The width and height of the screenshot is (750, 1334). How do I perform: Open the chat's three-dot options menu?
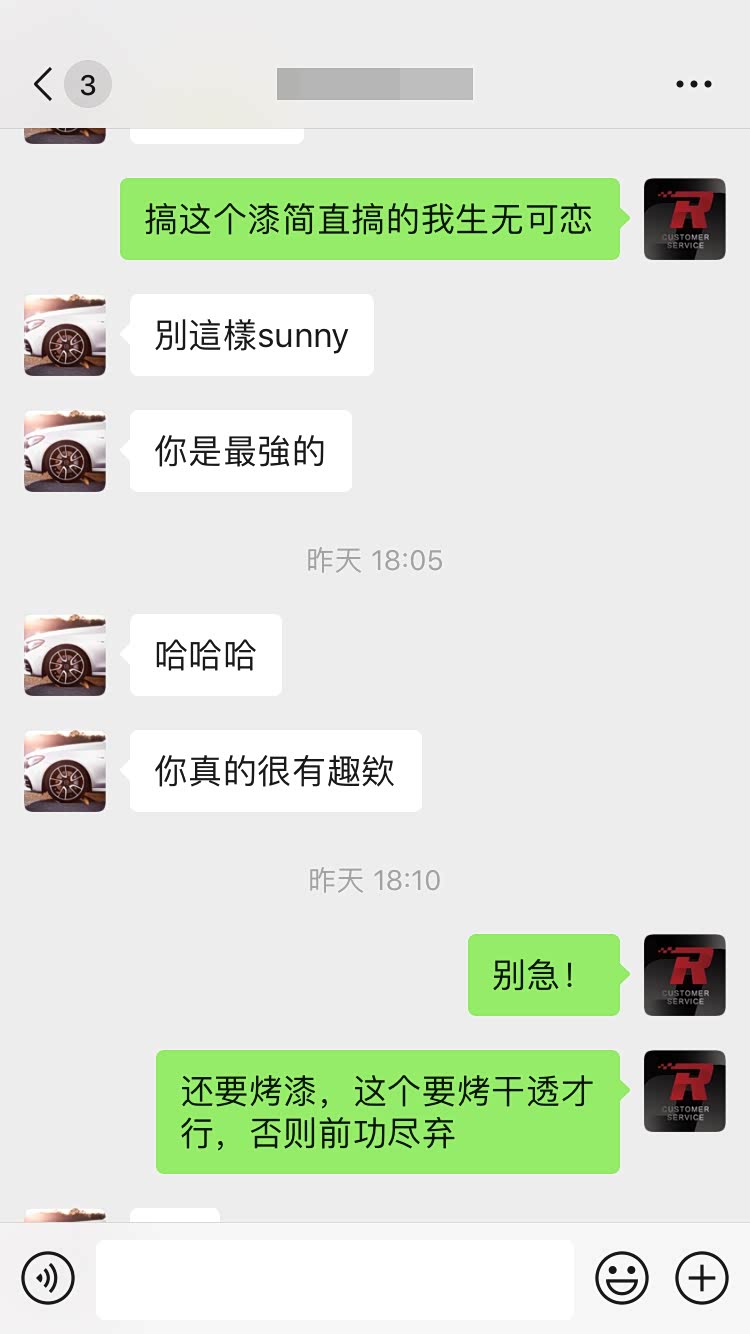point(693,85)
